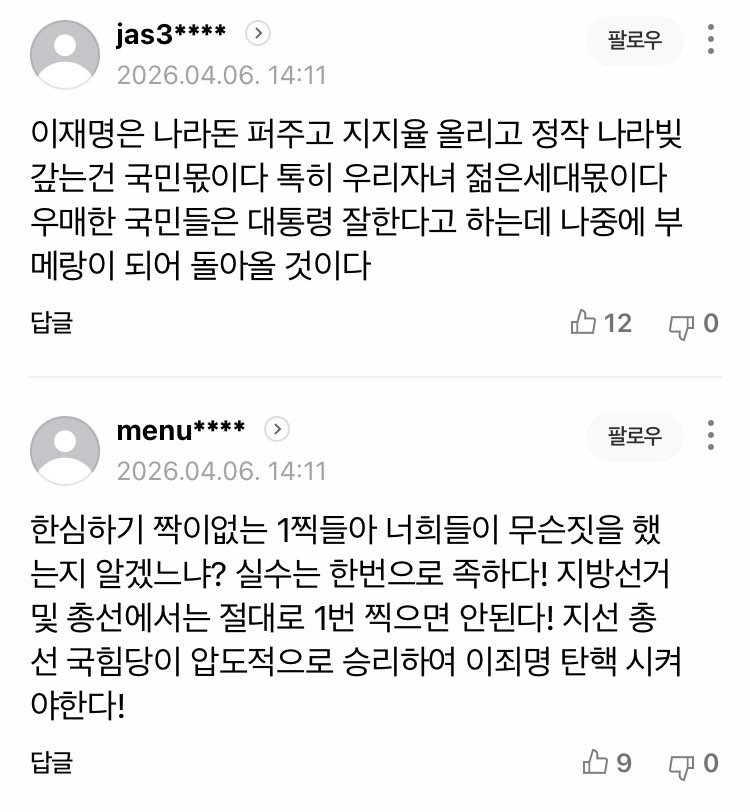
Task: Tap the jas3**** profile avatar
Action: tap(65, 54)
